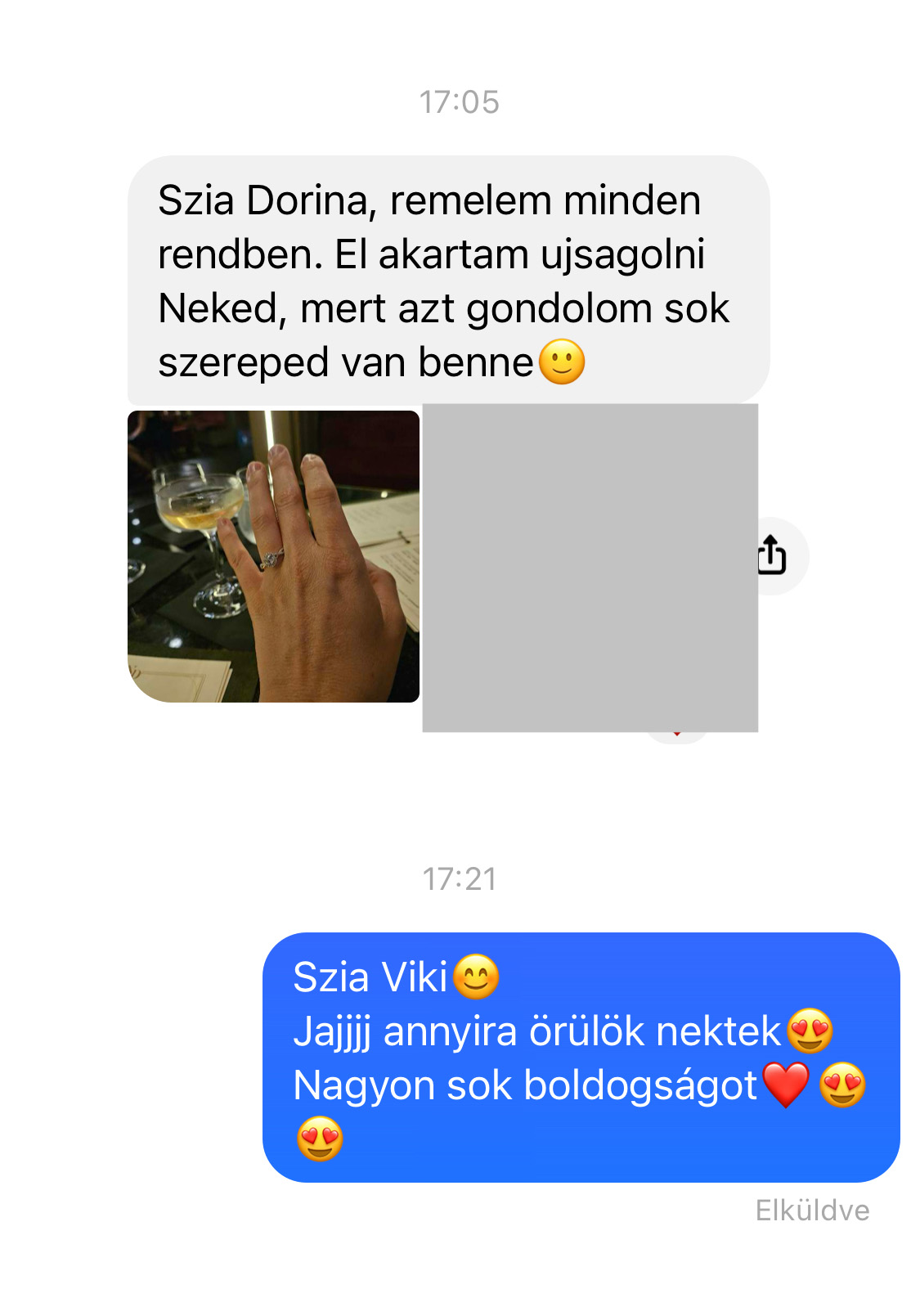Share the photo with the share icon
Viewport: 920px width, 1316px height.
click(774, 555)
